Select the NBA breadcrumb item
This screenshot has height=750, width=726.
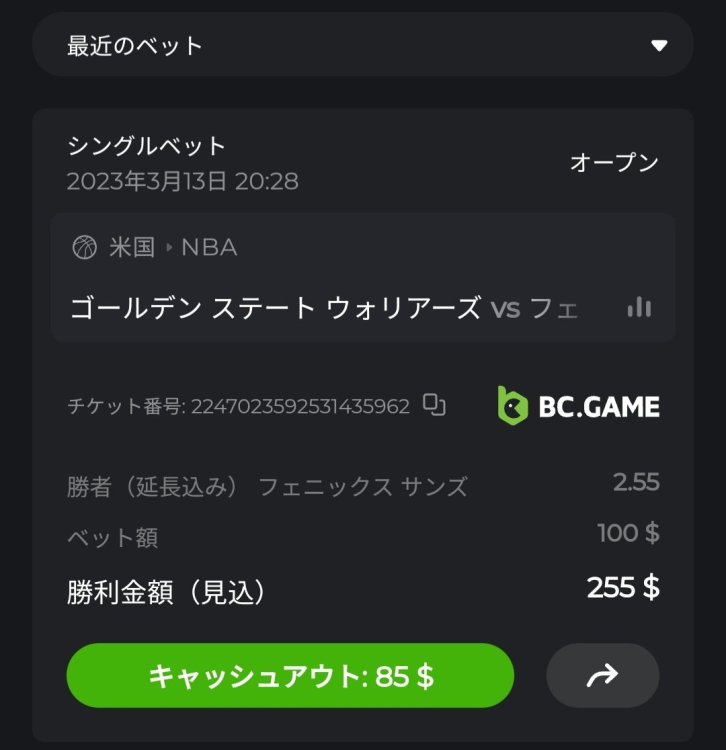click(x=210, y=247)
